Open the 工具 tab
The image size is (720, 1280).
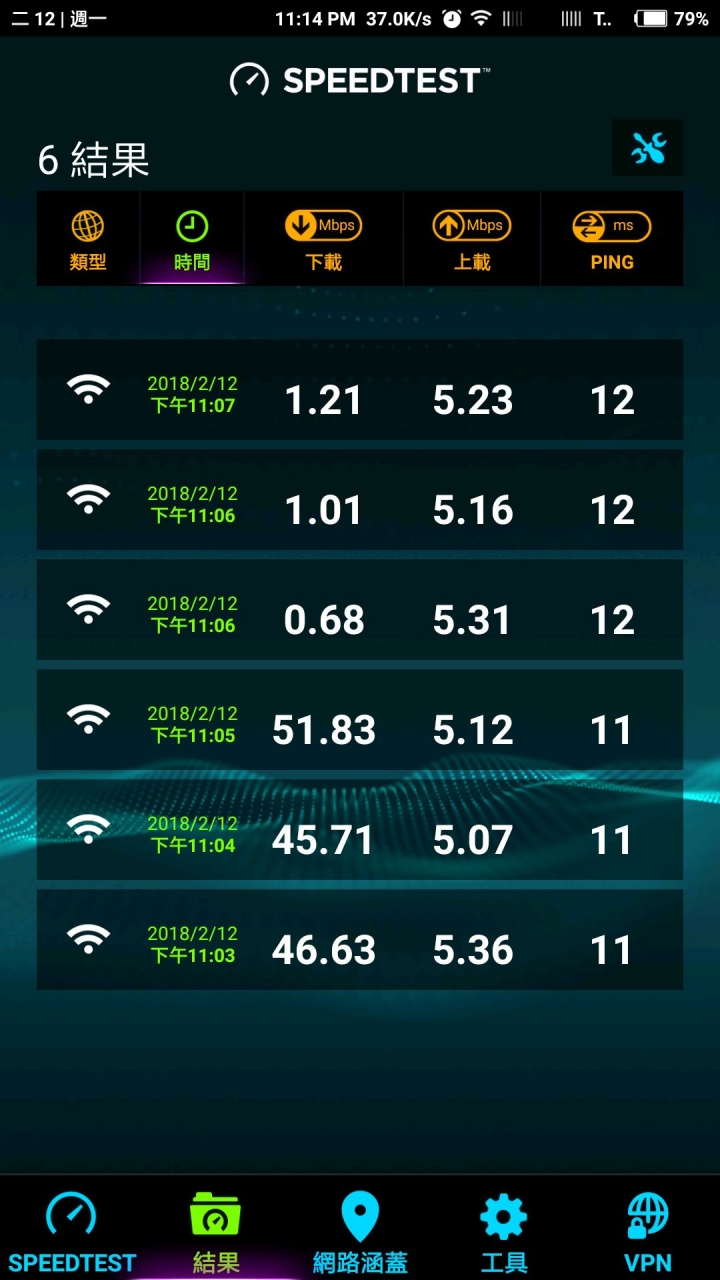(503, 1230)
